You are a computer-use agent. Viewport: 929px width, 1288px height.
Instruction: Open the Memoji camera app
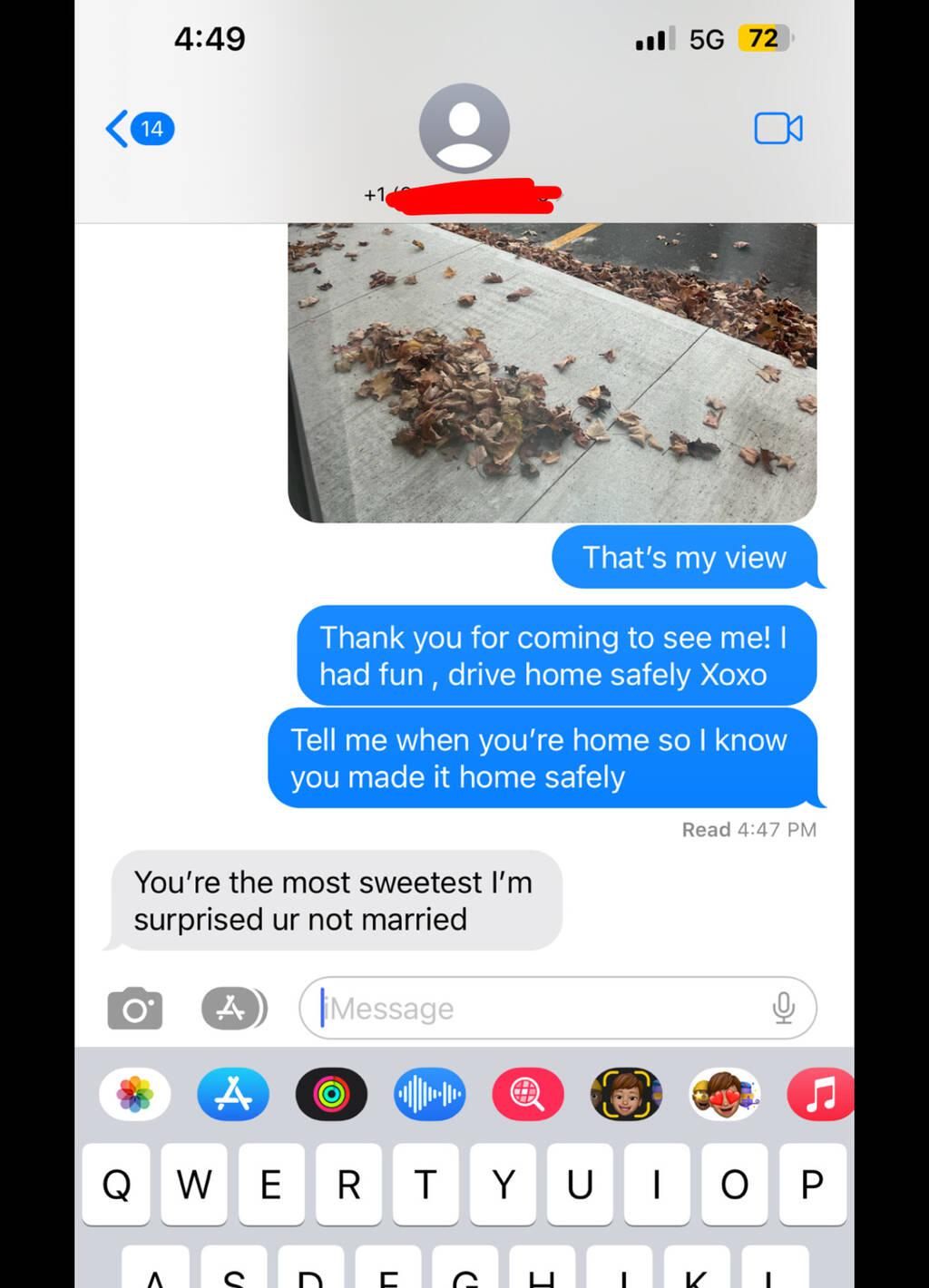[x=625, y=1095]
